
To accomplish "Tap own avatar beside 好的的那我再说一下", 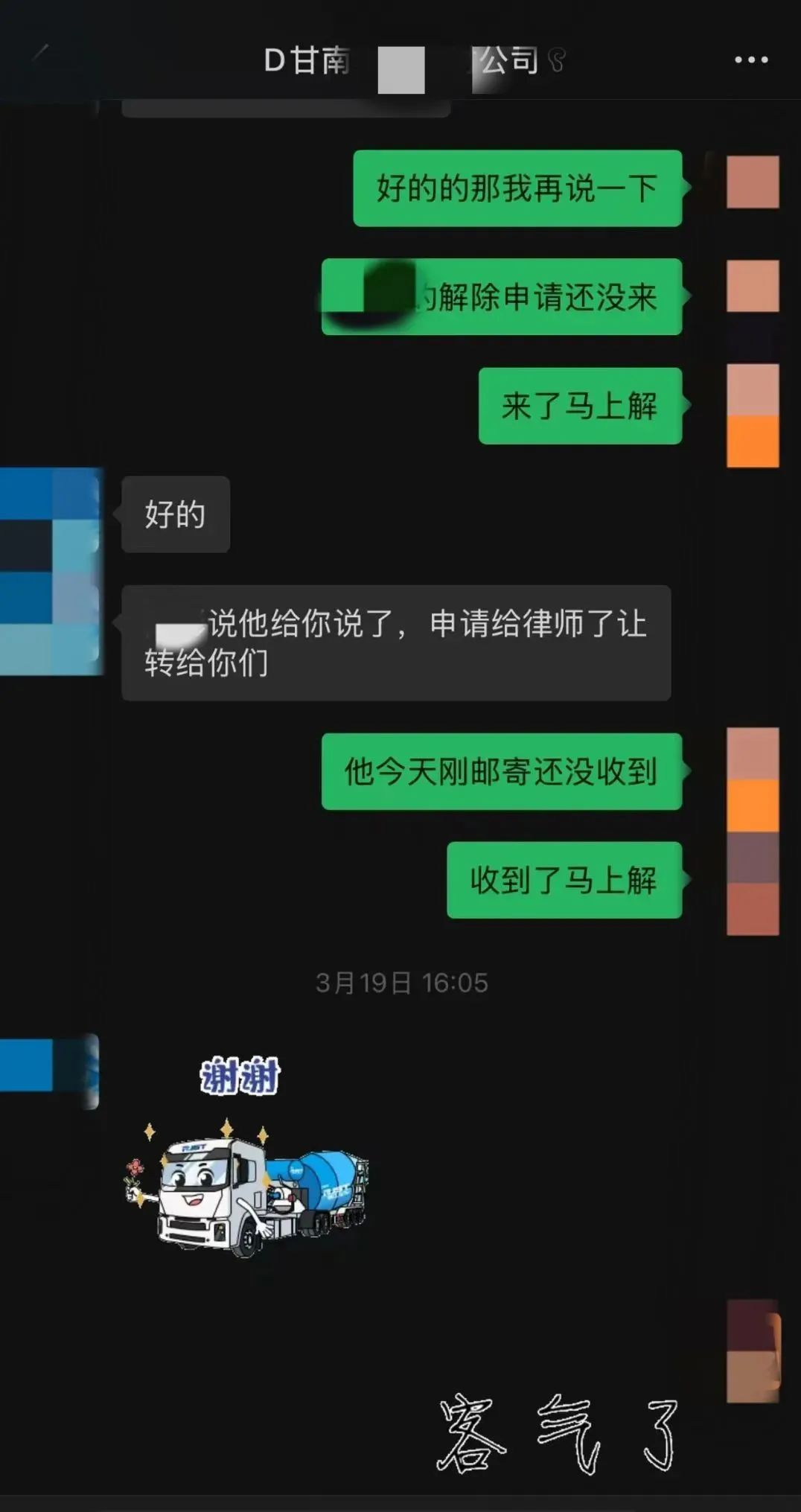I will click(x=752, y=182).
